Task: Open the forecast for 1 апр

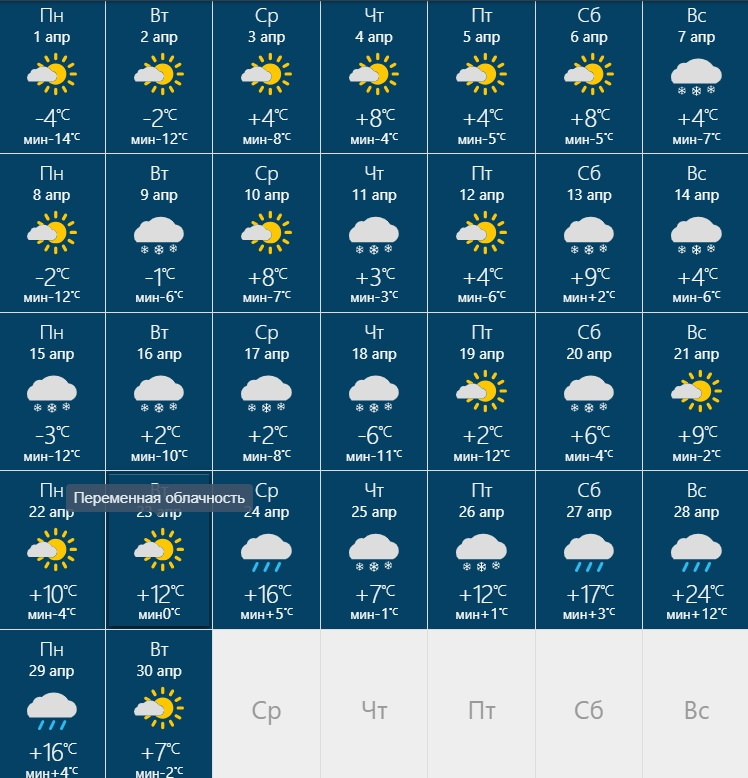Action: point(52,76)
